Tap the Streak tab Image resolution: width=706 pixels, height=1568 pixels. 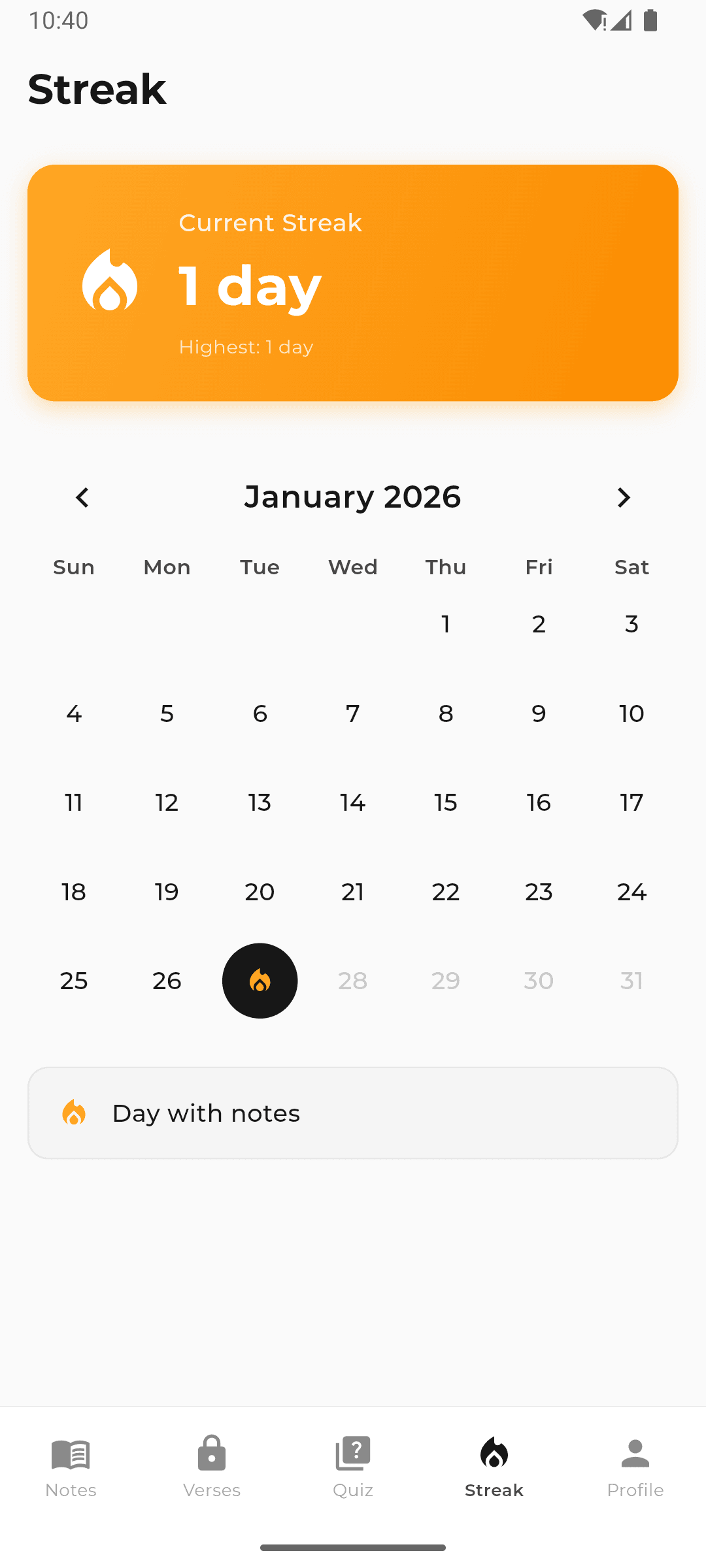point(494,1466)
